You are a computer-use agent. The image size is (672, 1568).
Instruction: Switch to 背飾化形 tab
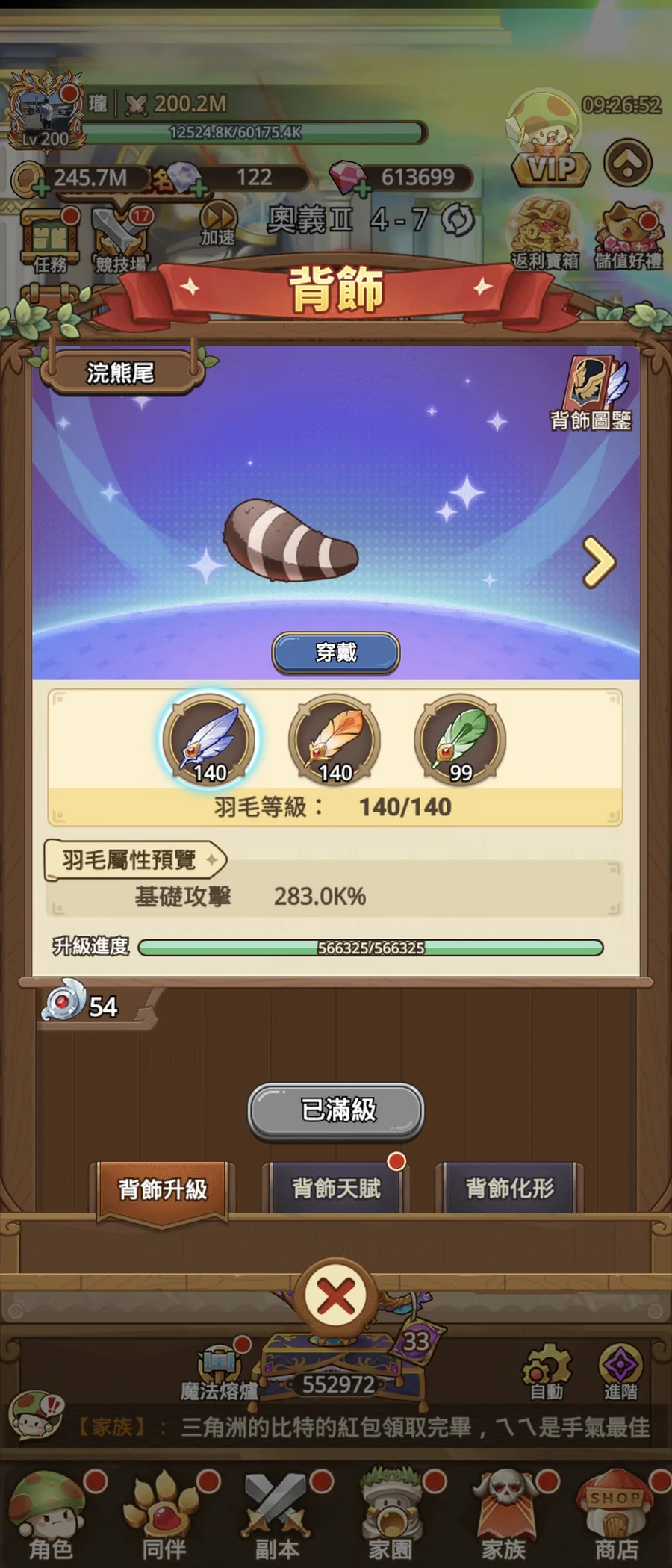(x=509, y=1188)
